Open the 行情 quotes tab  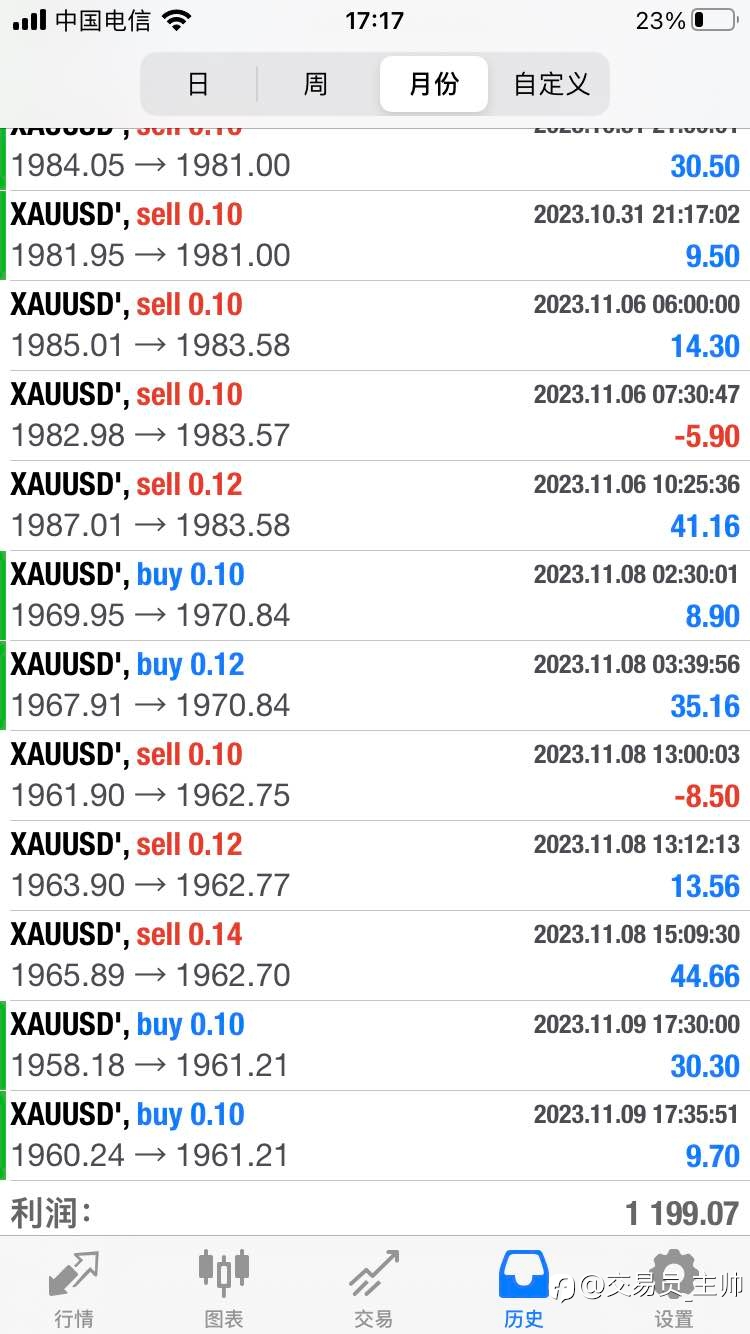pyautogui.click(x=74, y=1288)
